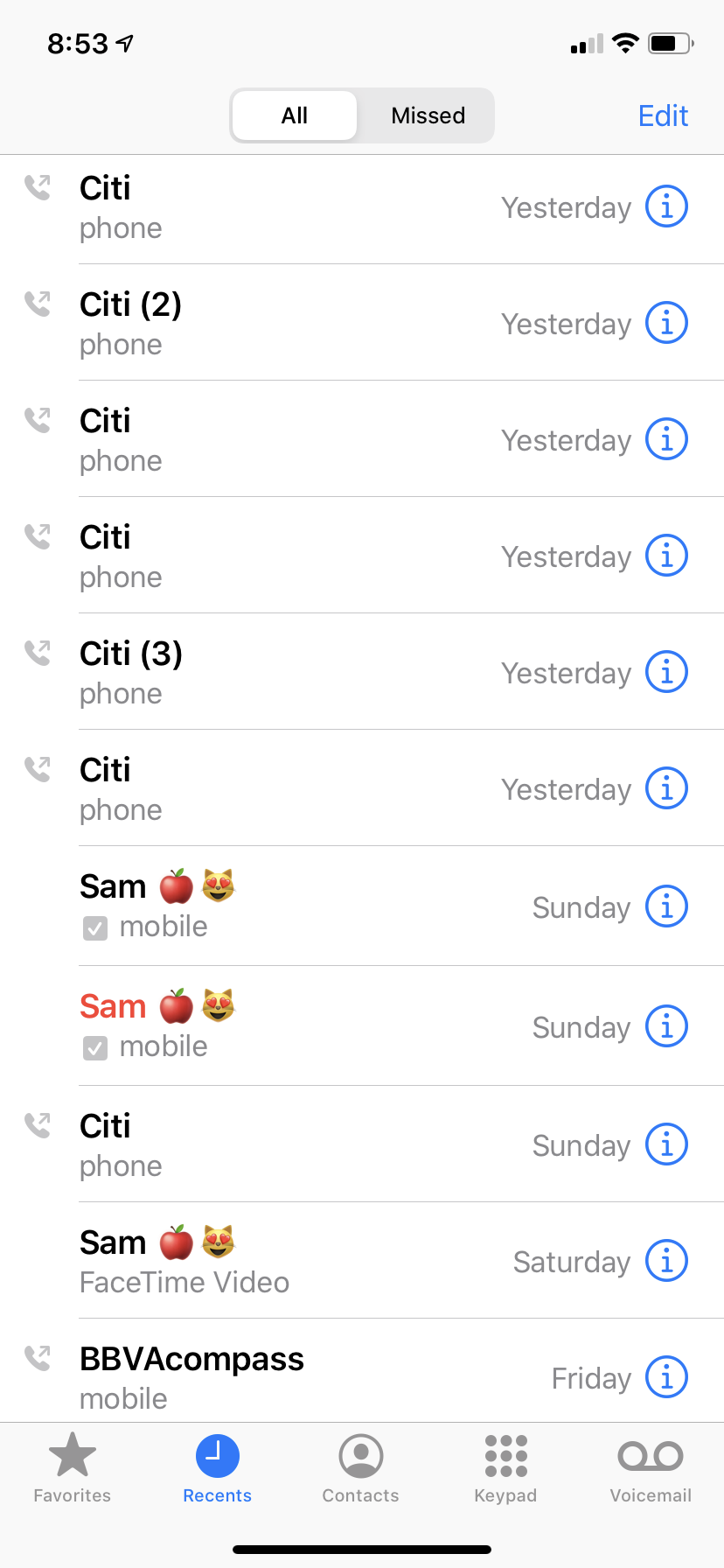This screenshot has height=1568, width=724.
Task: Select the Recents tab
Action: click(x=217, y=1468)
